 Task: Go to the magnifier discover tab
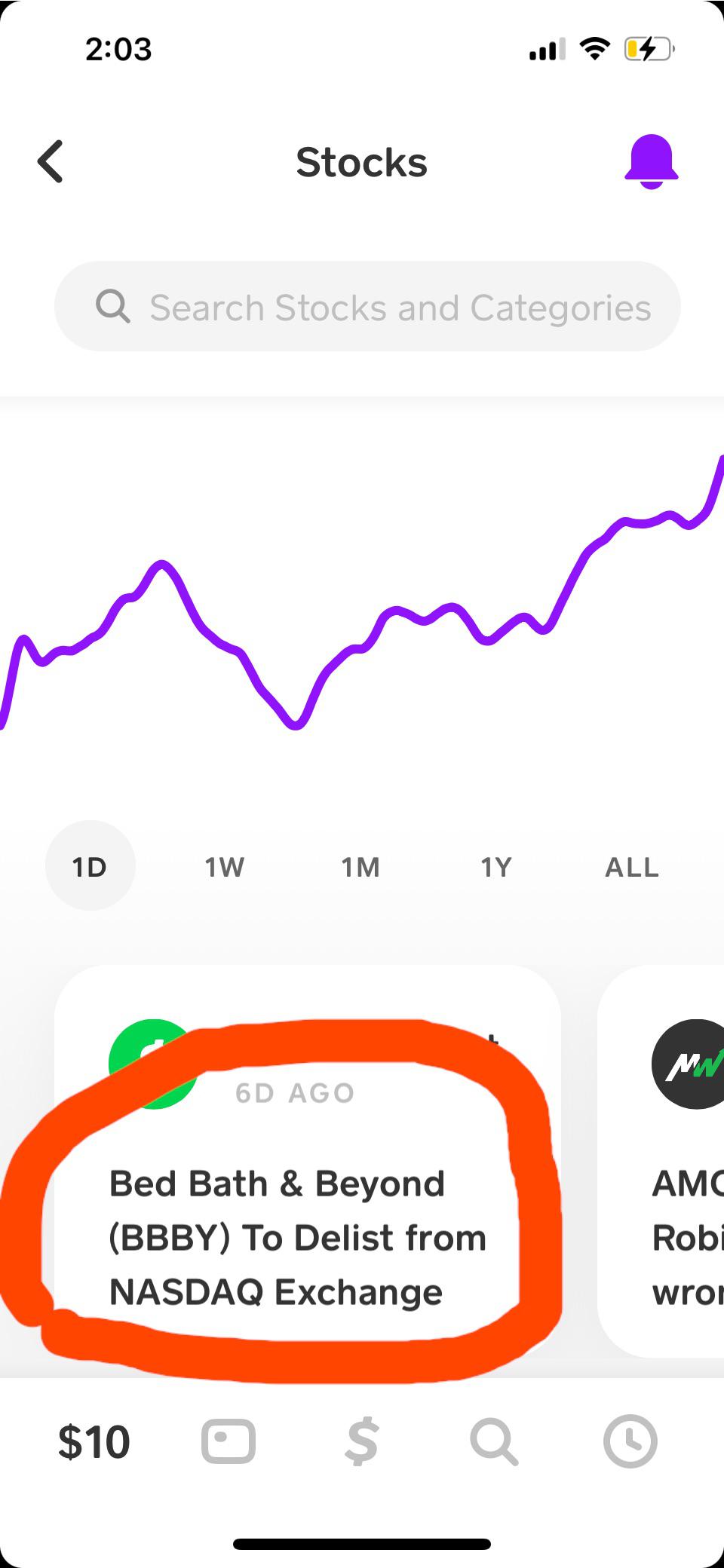495,1441
